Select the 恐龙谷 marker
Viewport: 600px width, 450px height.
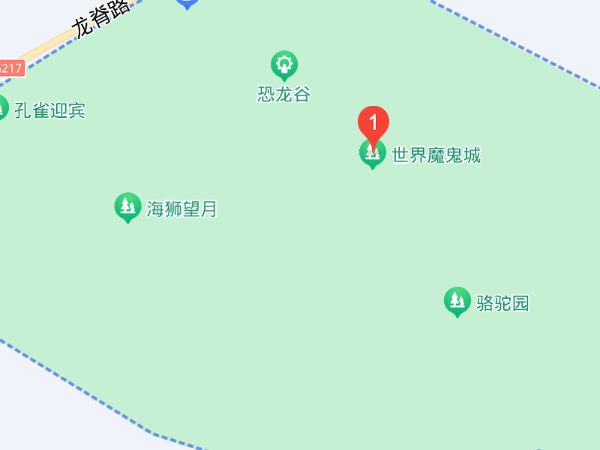pyautogui.click(x=285, y=66)
